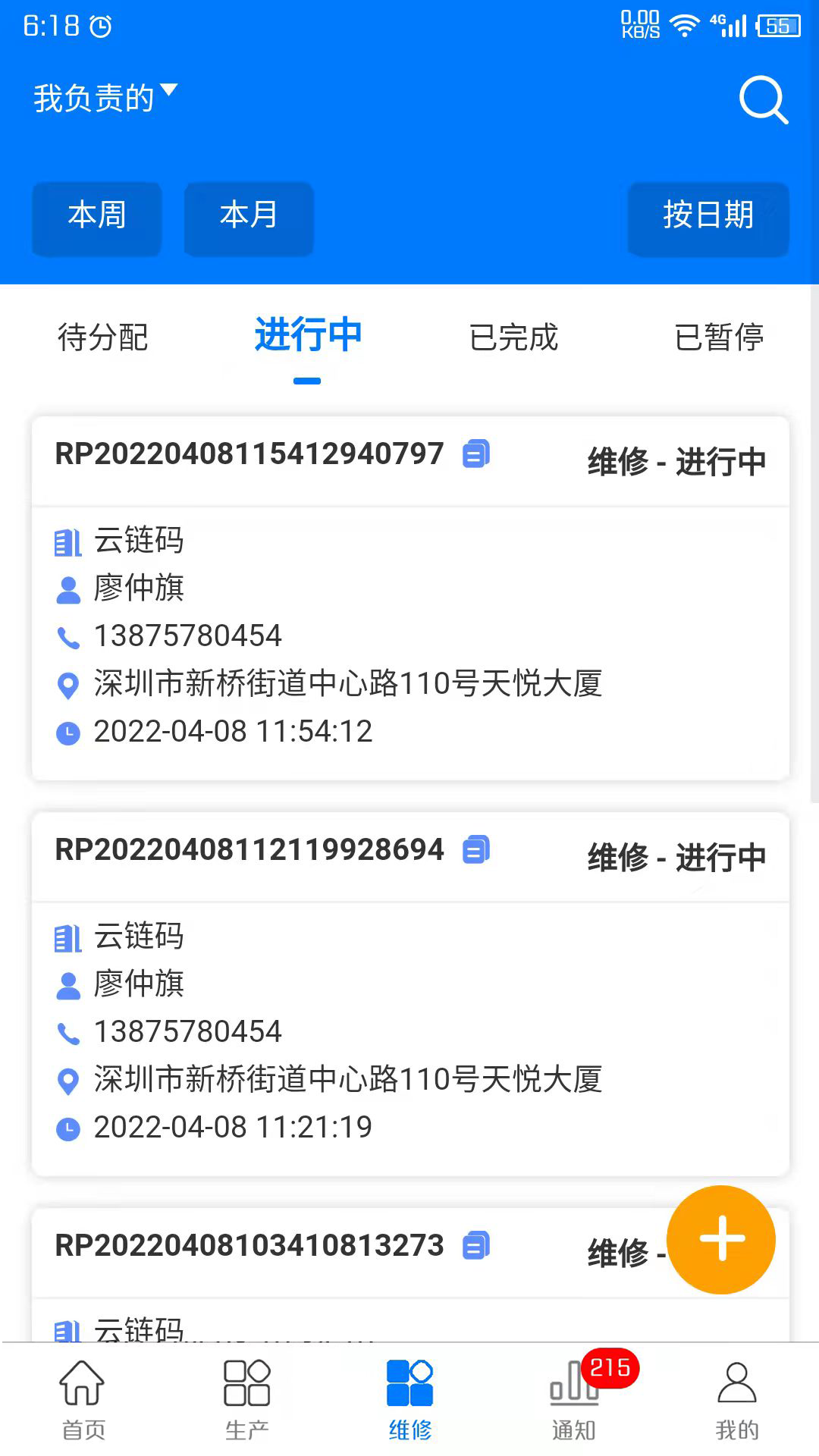Open the search icon at top right

(x=764, y=100)
